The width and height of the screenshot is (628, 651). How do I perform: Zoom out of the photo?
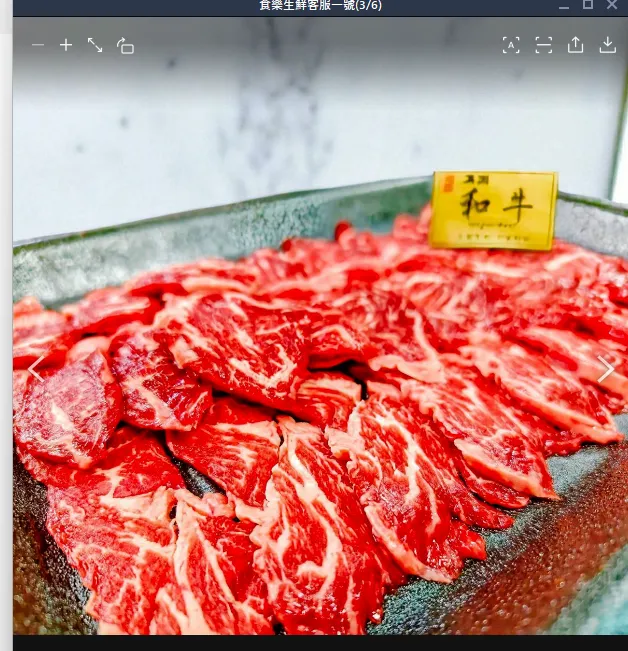point(38,45)
